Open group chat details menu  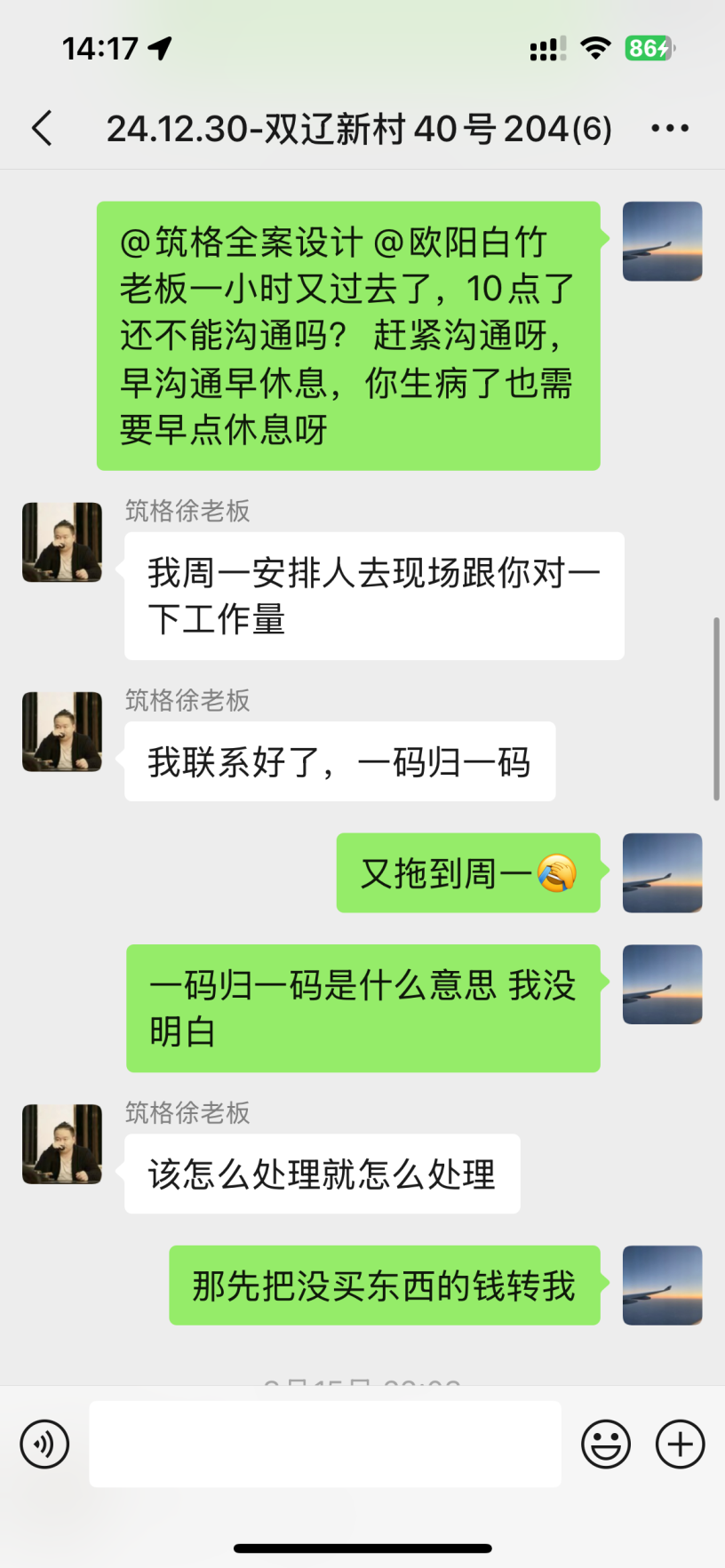pyautogui.click(x=669, y=129)
